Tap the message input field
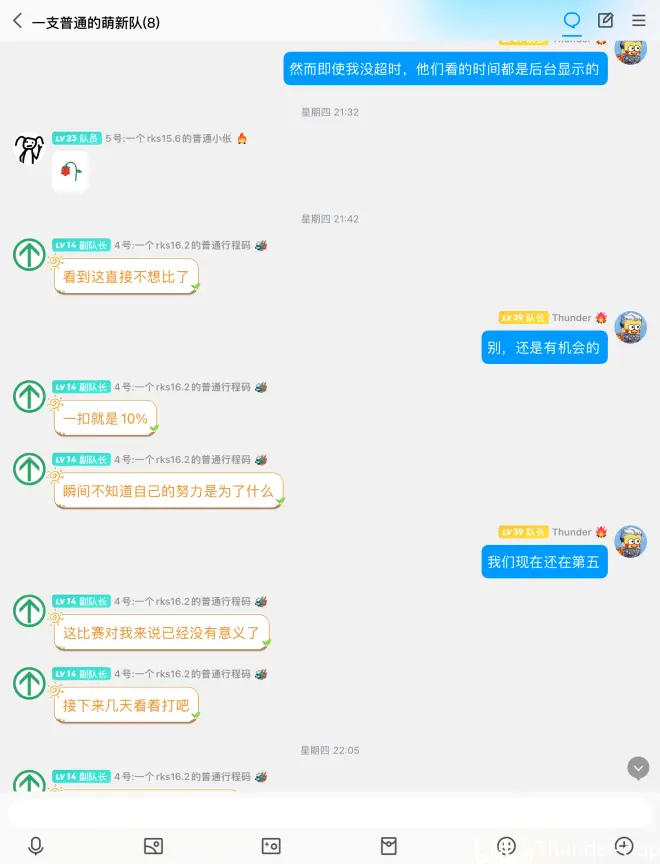 pos(330,812)
